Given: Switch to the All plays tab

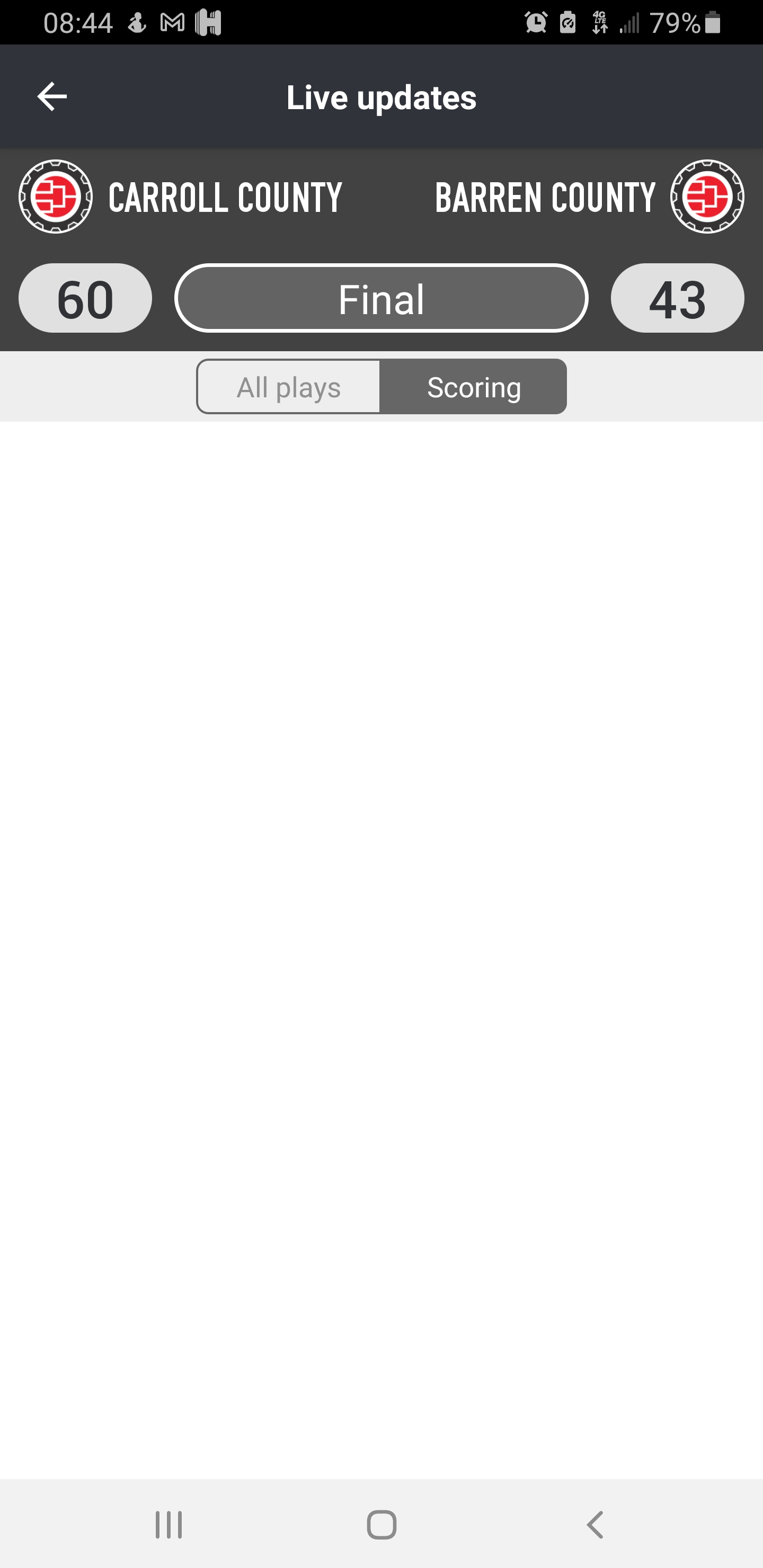Looking at the screenshot, I should pos(289,387).
